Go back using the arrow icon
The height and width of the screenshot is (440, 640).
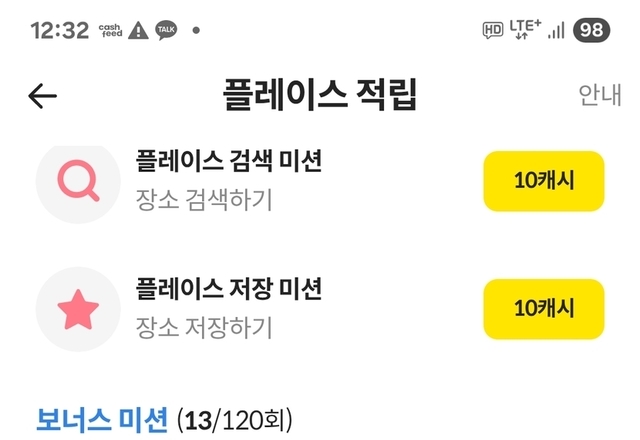42,96
